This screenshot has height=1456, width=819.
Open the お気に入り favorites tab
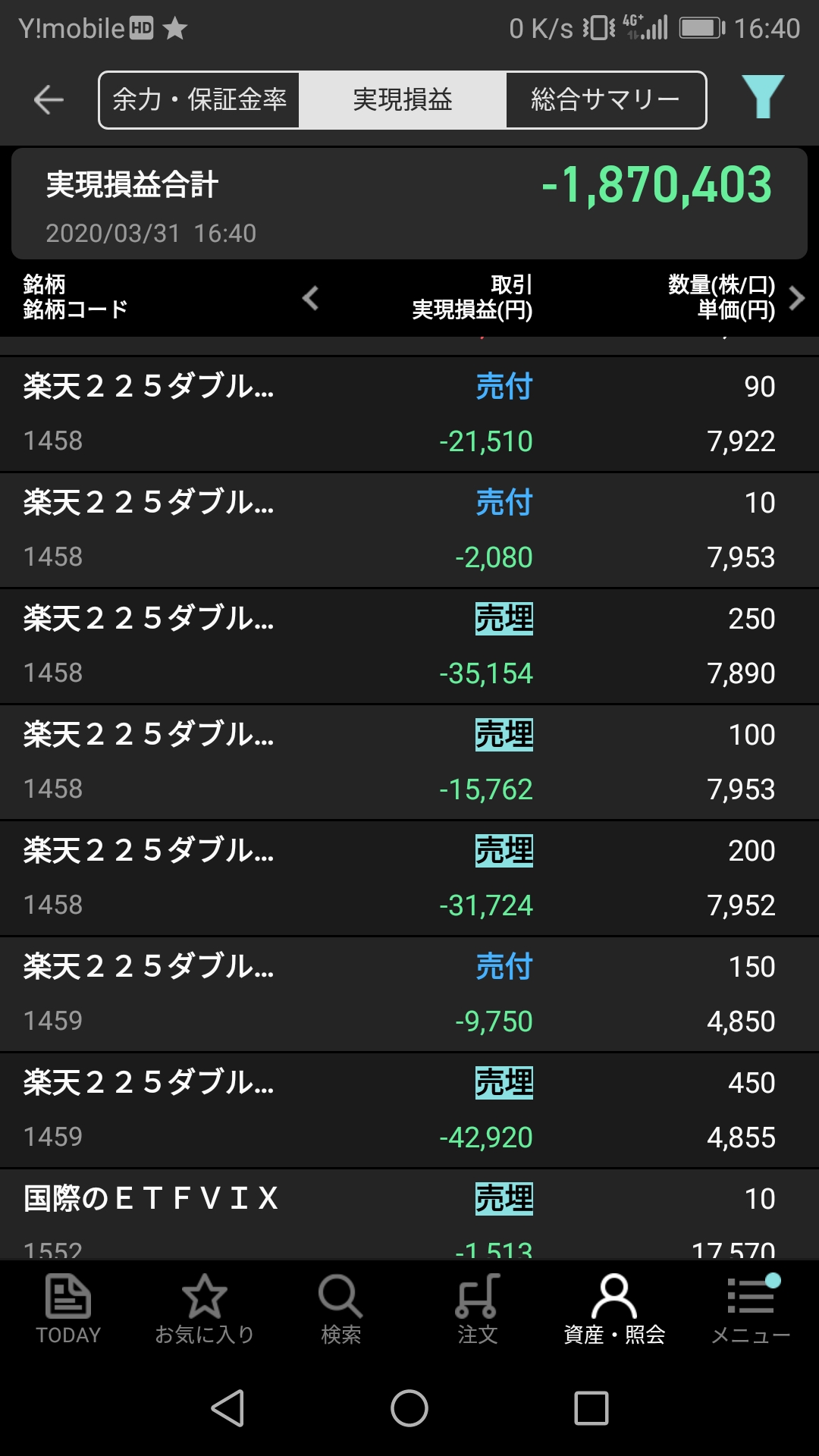(x=205, y=1310)
